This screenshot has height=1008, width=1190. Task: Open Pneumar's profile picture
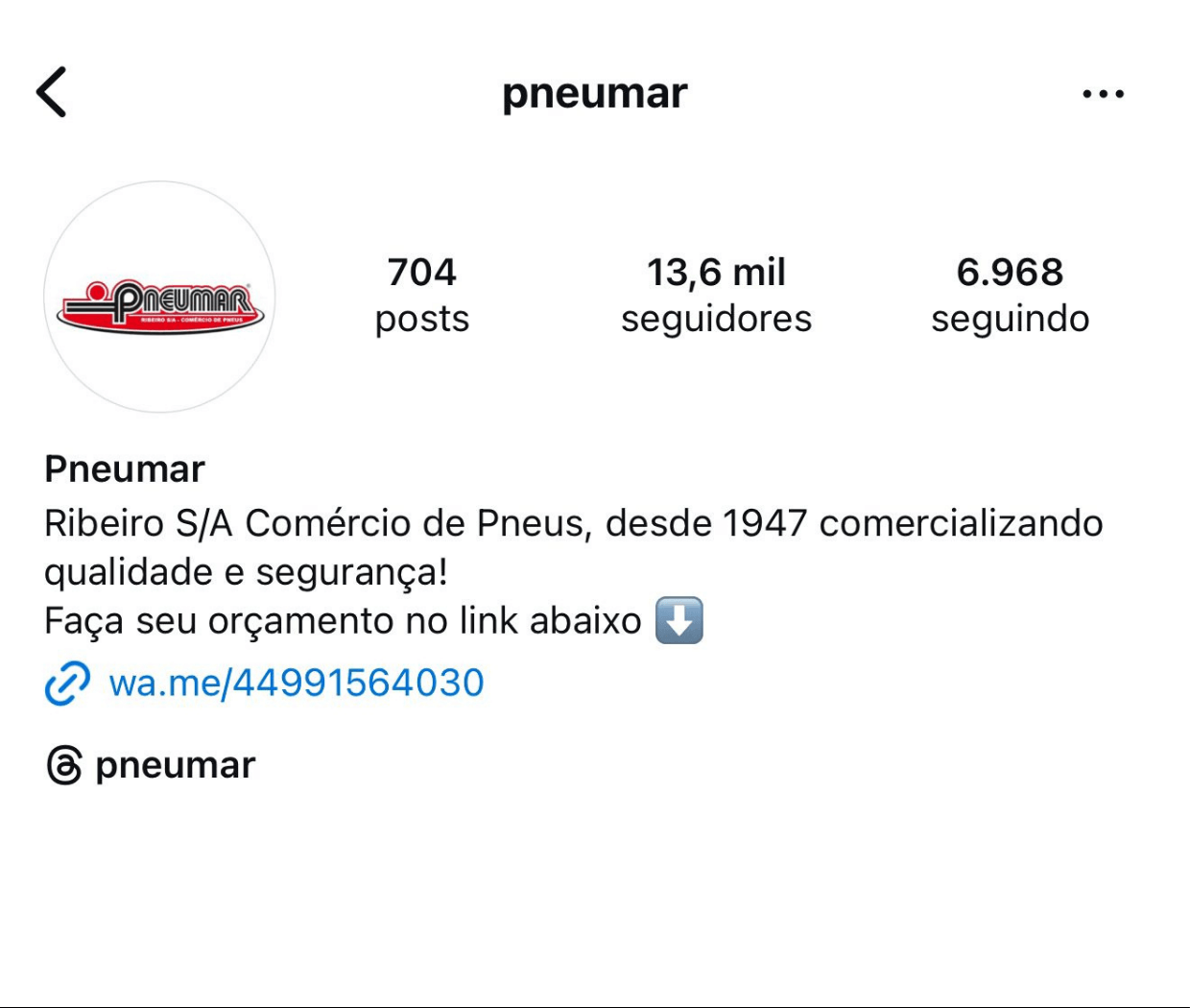click(x=159, y=297)
